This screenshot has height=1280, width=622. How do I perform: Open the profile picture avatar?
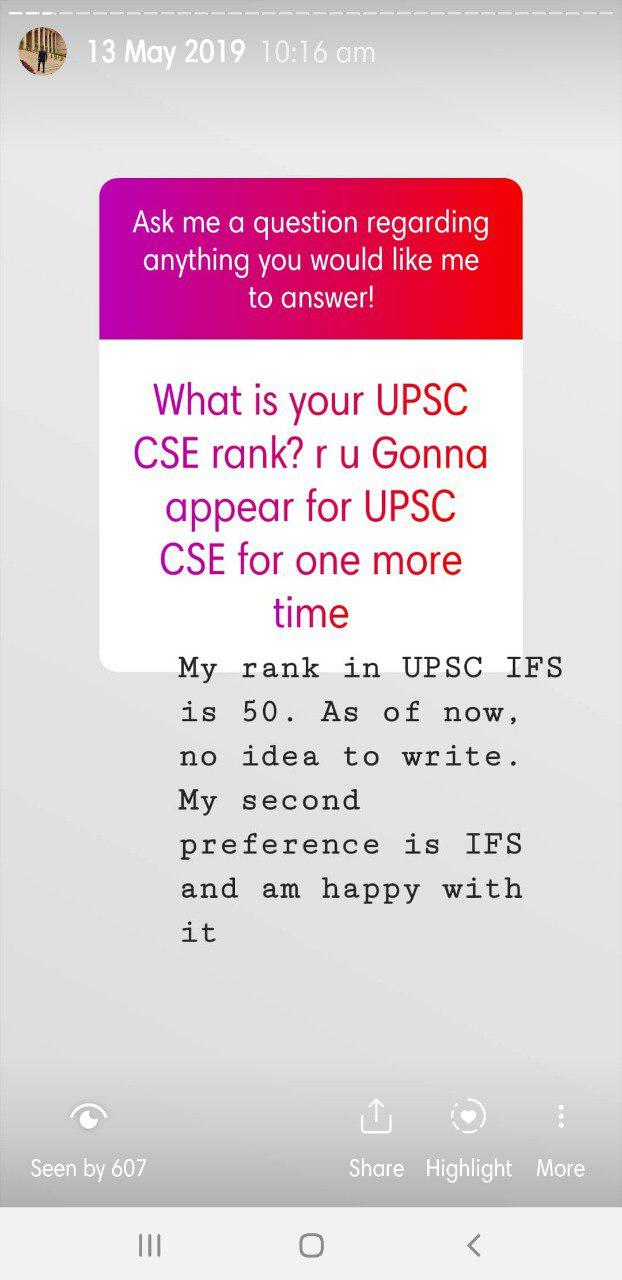[x=43, y=51]
